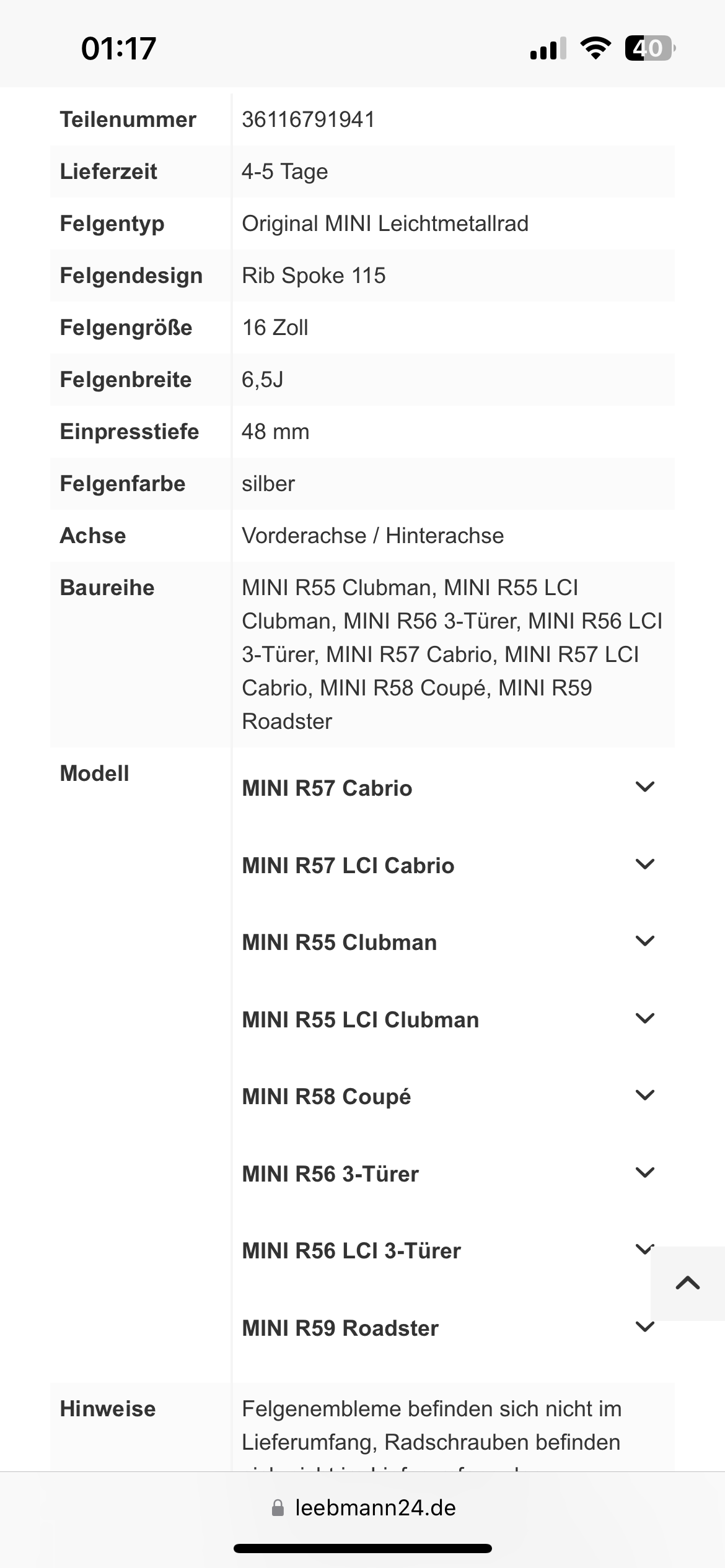The width and height of the screenshot is (725, 1568).
Task: Expand the MINI R56 3-Türer section
Action: (x=644, y=1173)
